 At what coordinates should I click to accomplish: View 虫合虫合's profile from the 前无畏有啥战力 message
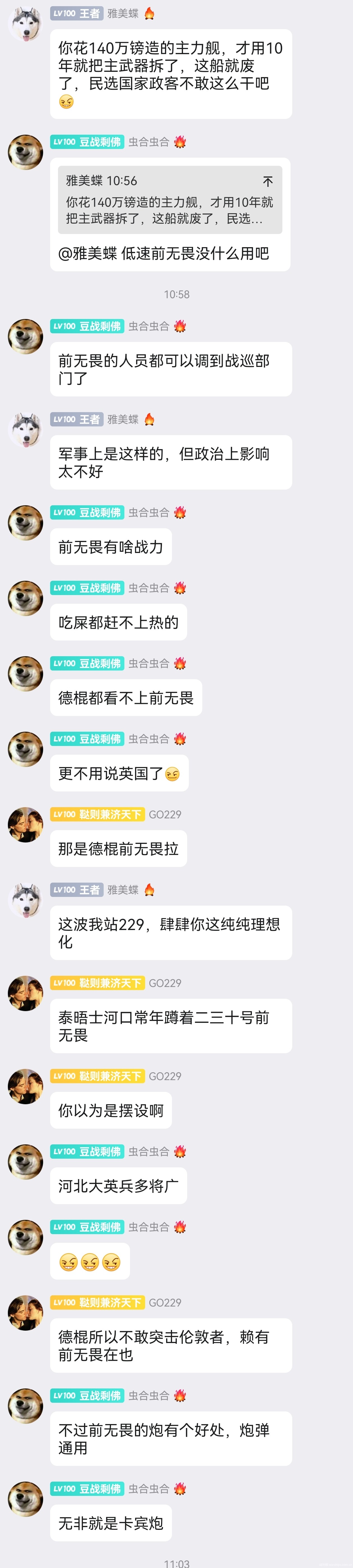click(25, 522)
